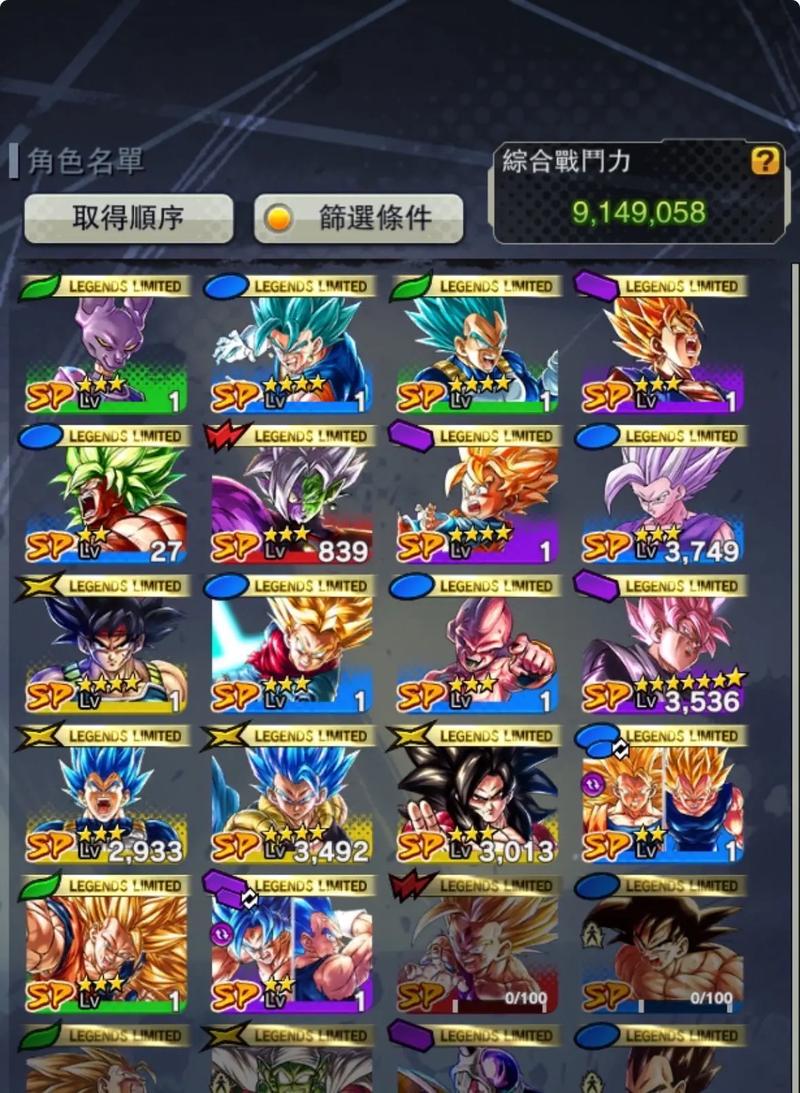
Task: Pick the Super Saiyan 4 Goku card Lv 3,013
Action: tap(477, 795)
